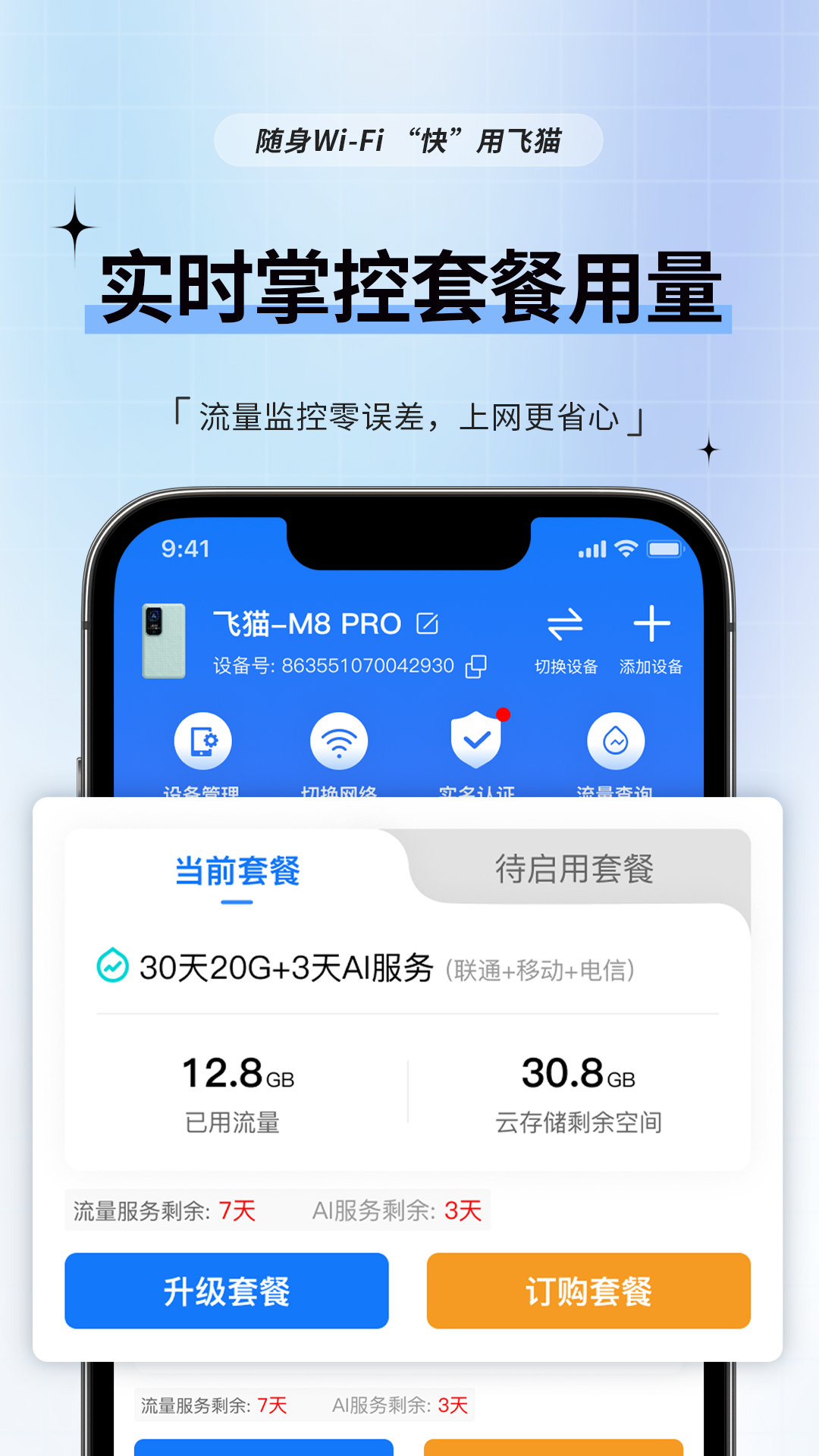Copy device number using the copy icon

(x=475, y=665)
